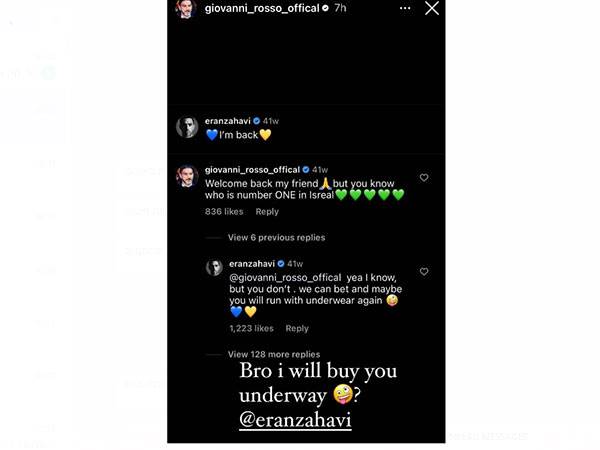Viewport: 600px width, 450px height.
Task: Open giovanni_rosso_offical's profile from story header
Action: (264, 8)
